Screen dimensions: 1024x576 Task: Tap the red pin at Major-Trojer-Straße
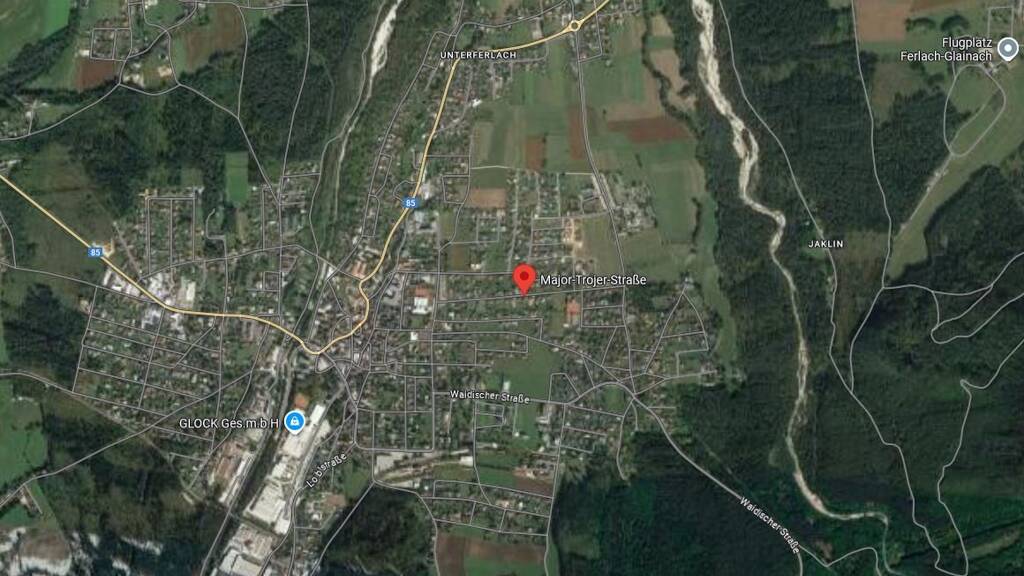(524, 280)
